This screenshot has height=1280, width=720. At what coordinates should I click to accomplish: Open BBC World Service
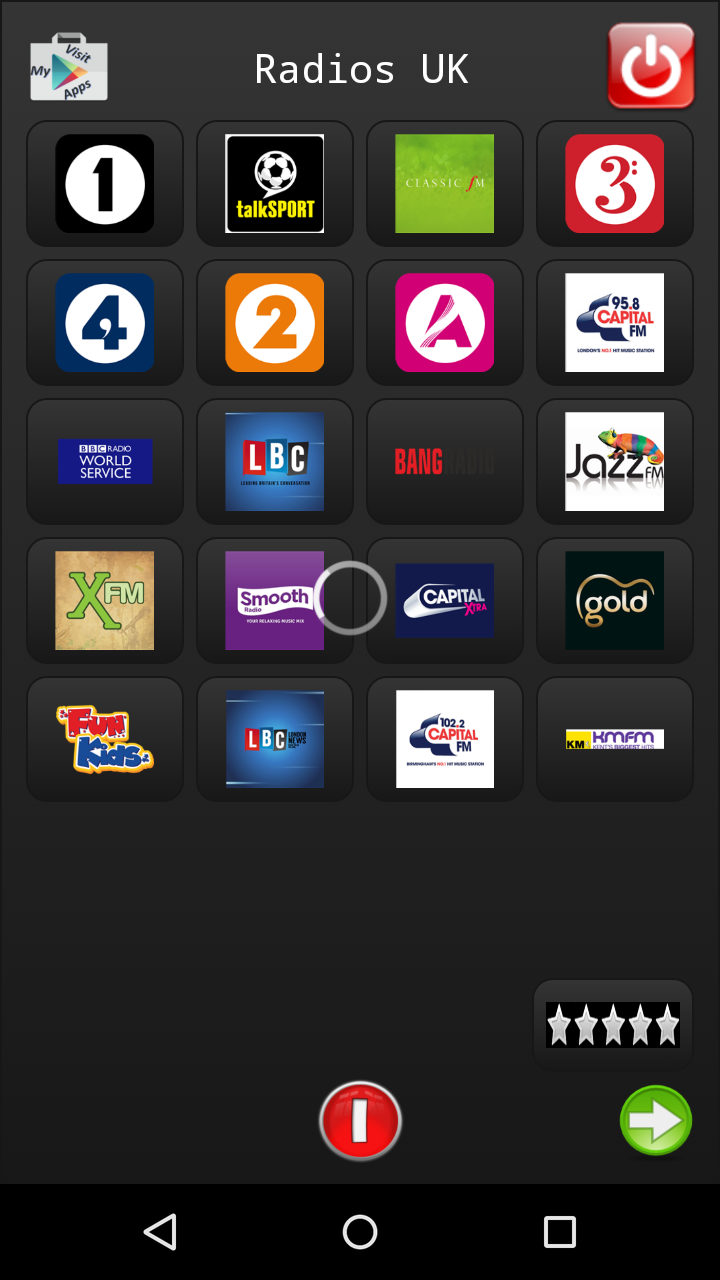(x=105, y=461)
